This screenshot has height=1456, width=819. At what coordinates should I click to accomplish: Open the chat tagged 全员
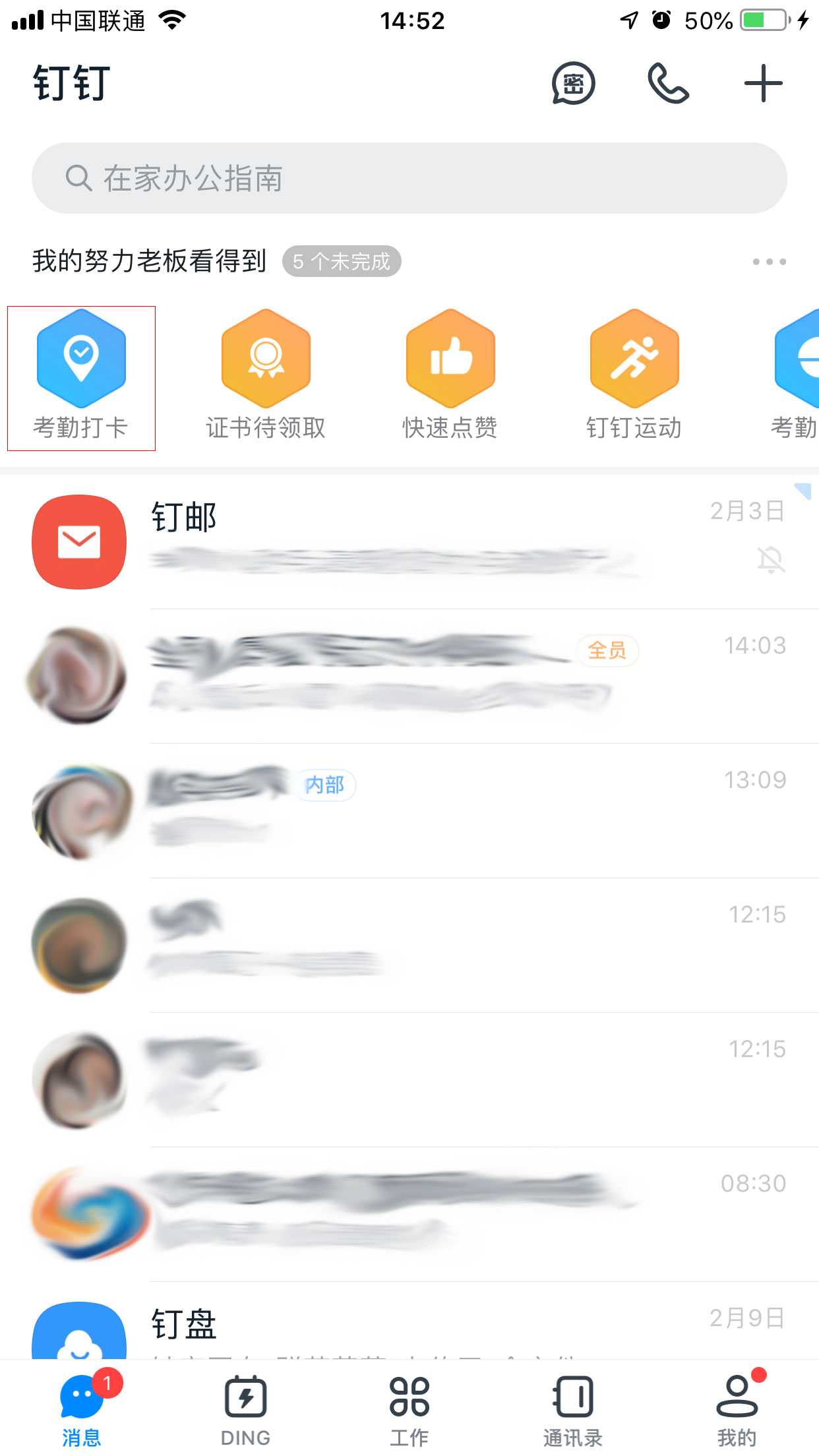409,676
